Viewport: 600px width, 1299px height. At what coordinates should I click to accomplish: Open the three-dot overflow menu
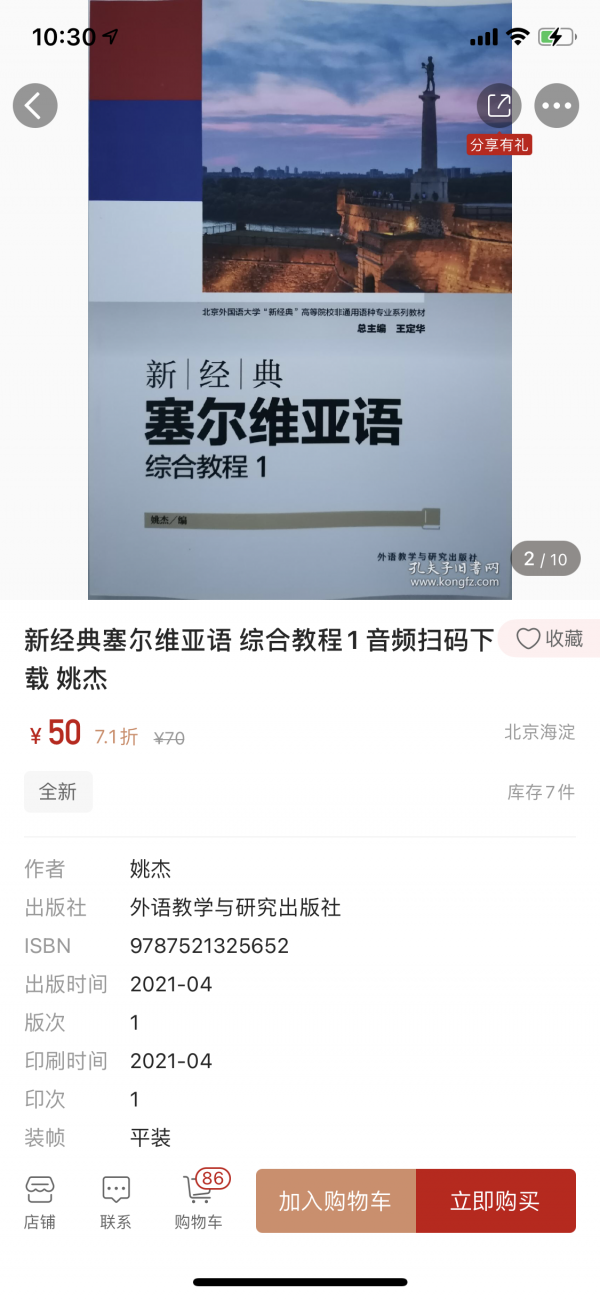click(x=557, y=105)
